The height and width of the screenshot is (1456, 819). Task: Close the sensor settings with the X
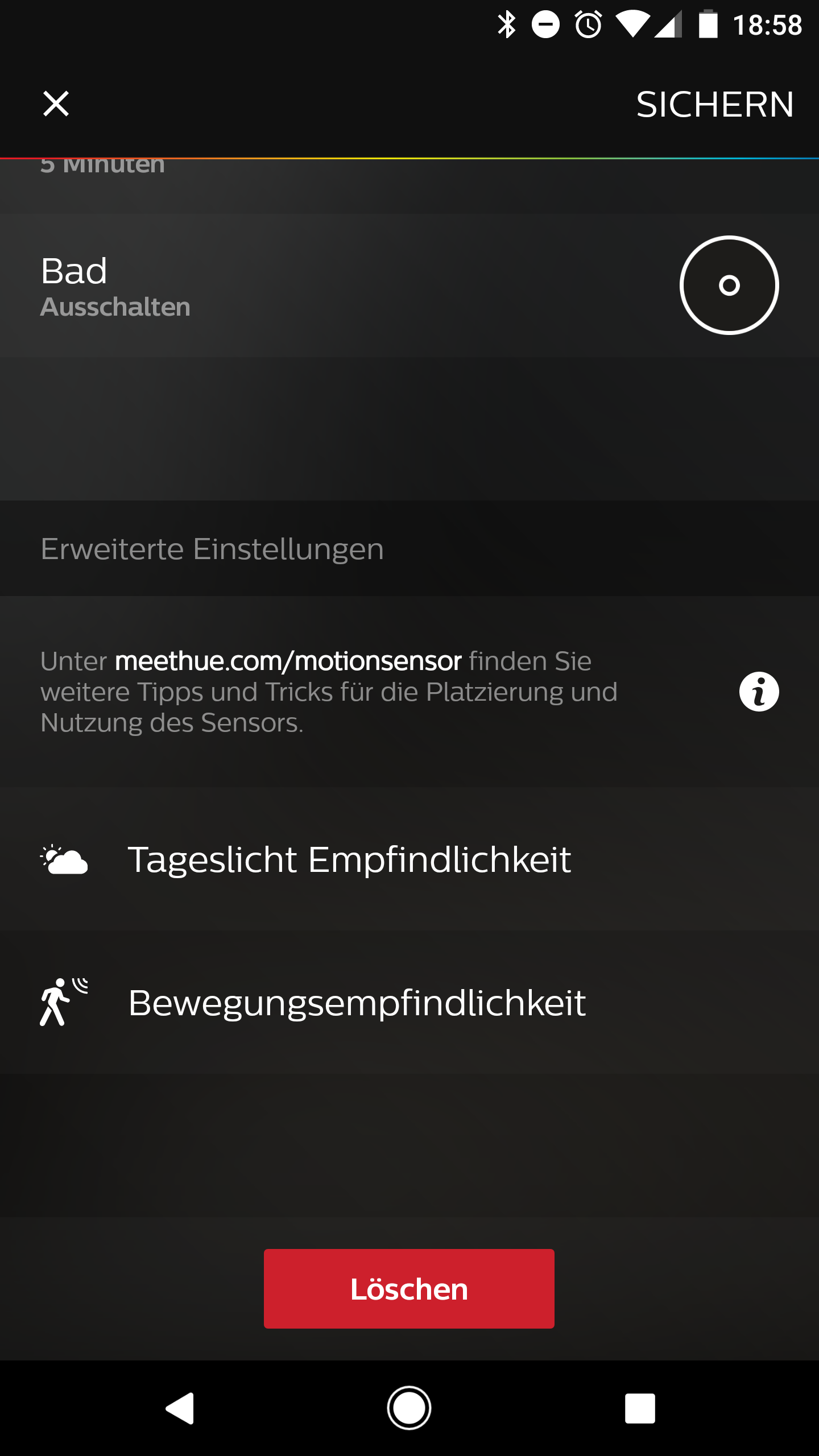(56, 104)
